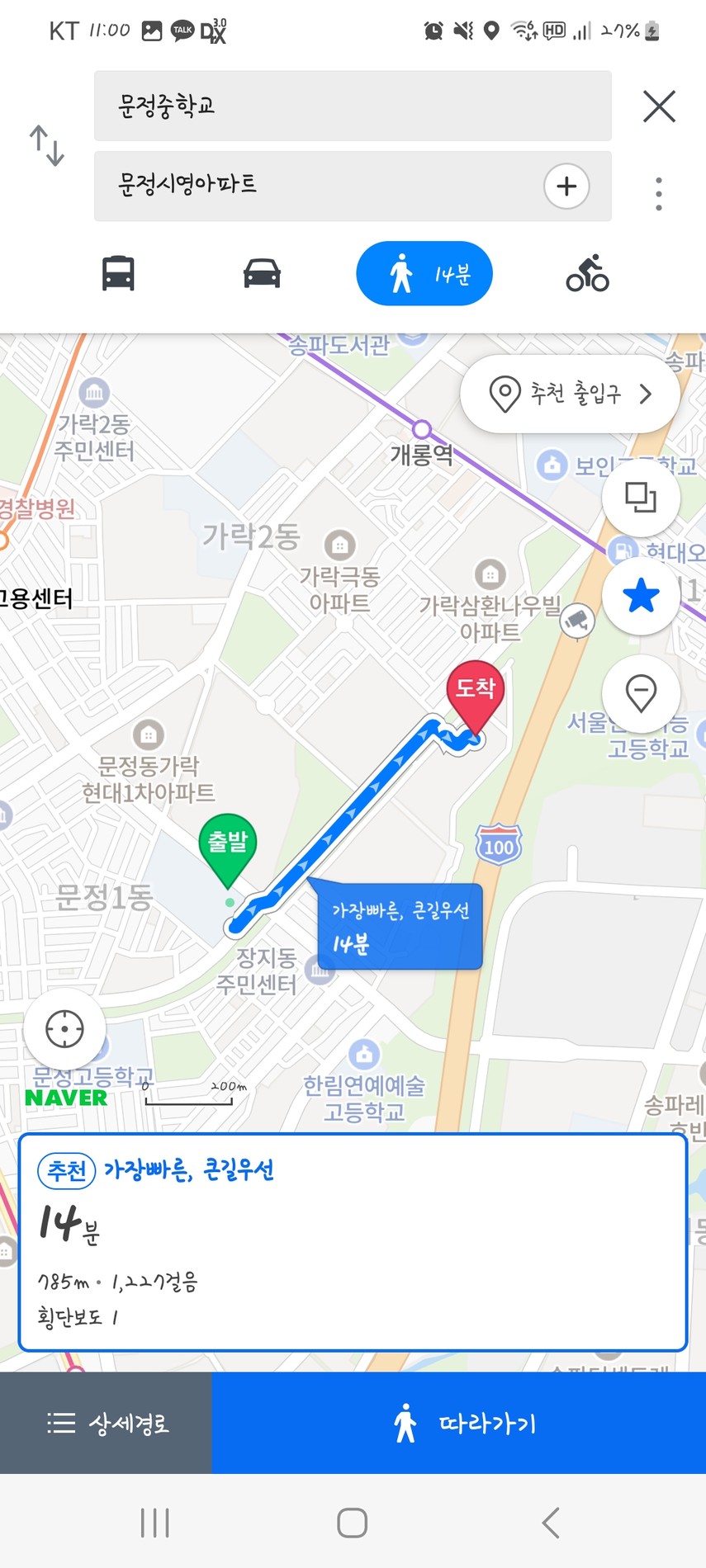Screen dimensions: 706x1568
Task: Tap the star favorites button
Action: pos(641,595)
